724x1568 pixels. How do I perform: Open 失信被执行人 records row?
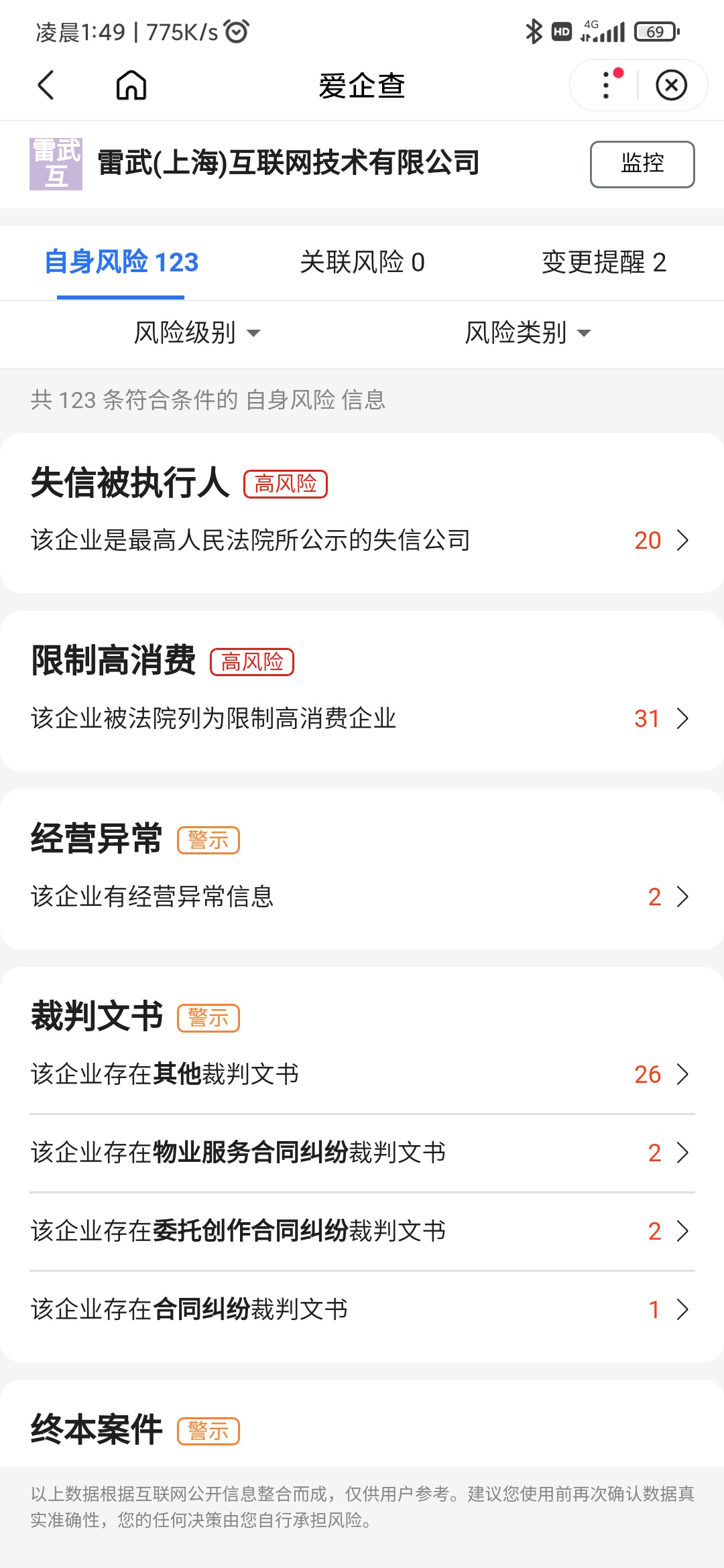362,540
